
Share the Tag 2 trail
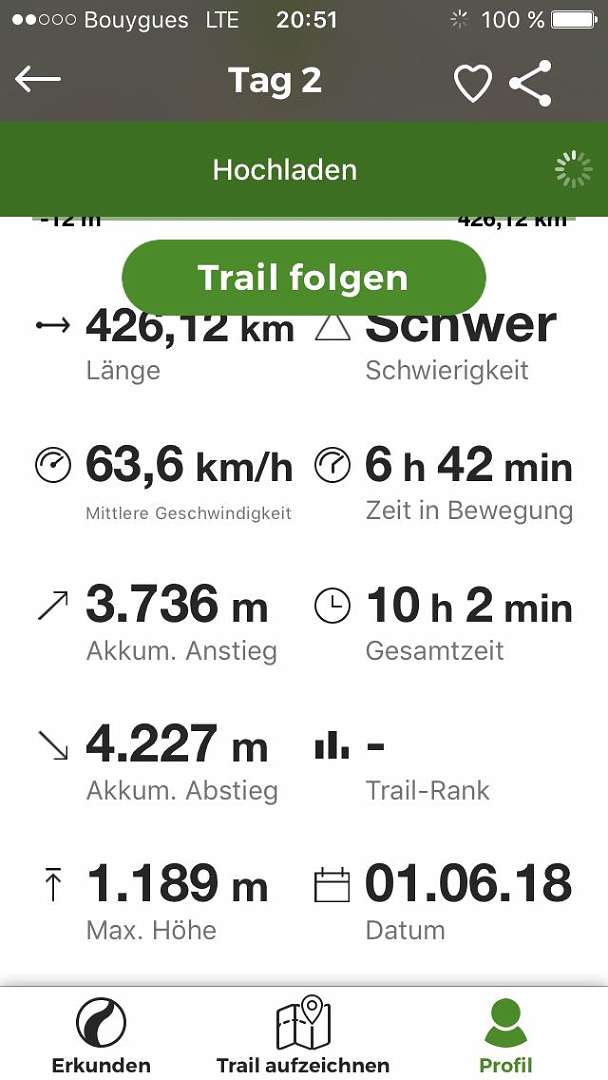pyautogui.click(x=531, y=83)
